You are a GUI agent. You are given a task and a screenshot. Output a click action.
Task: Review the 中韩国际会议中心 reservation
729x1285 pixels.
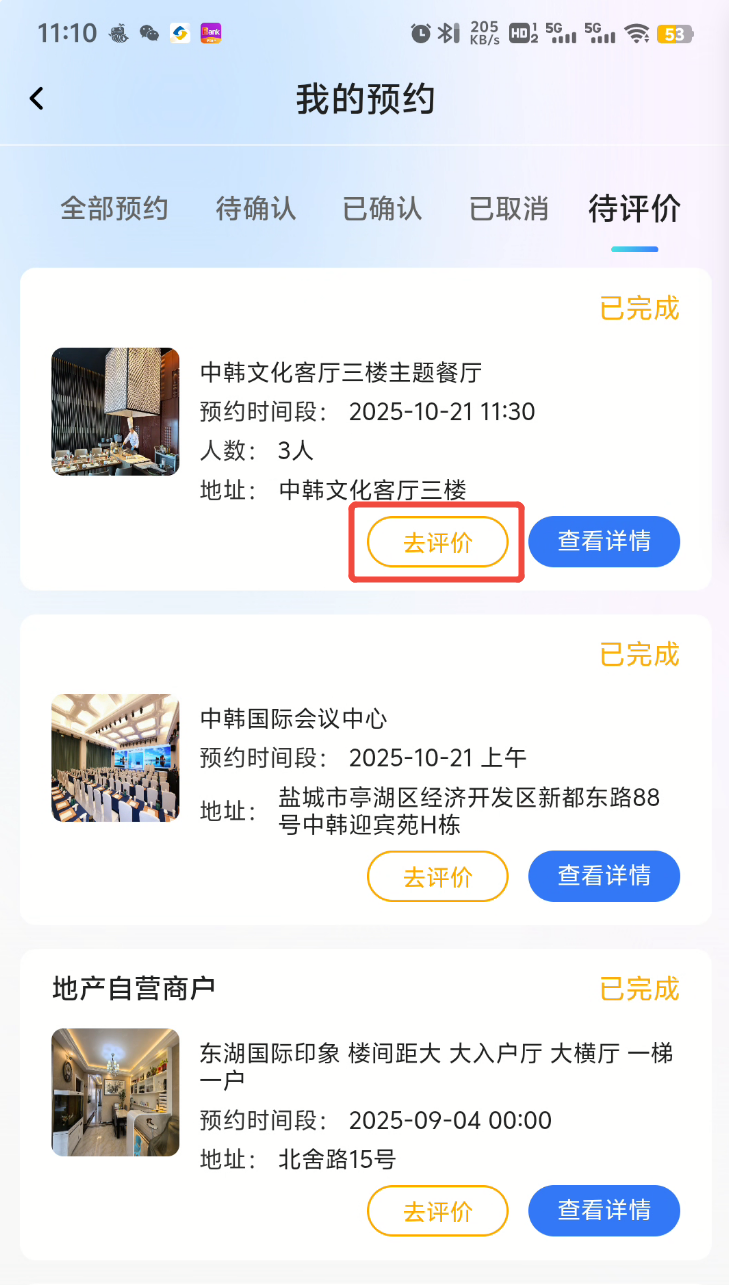click(x=437, y=876)
